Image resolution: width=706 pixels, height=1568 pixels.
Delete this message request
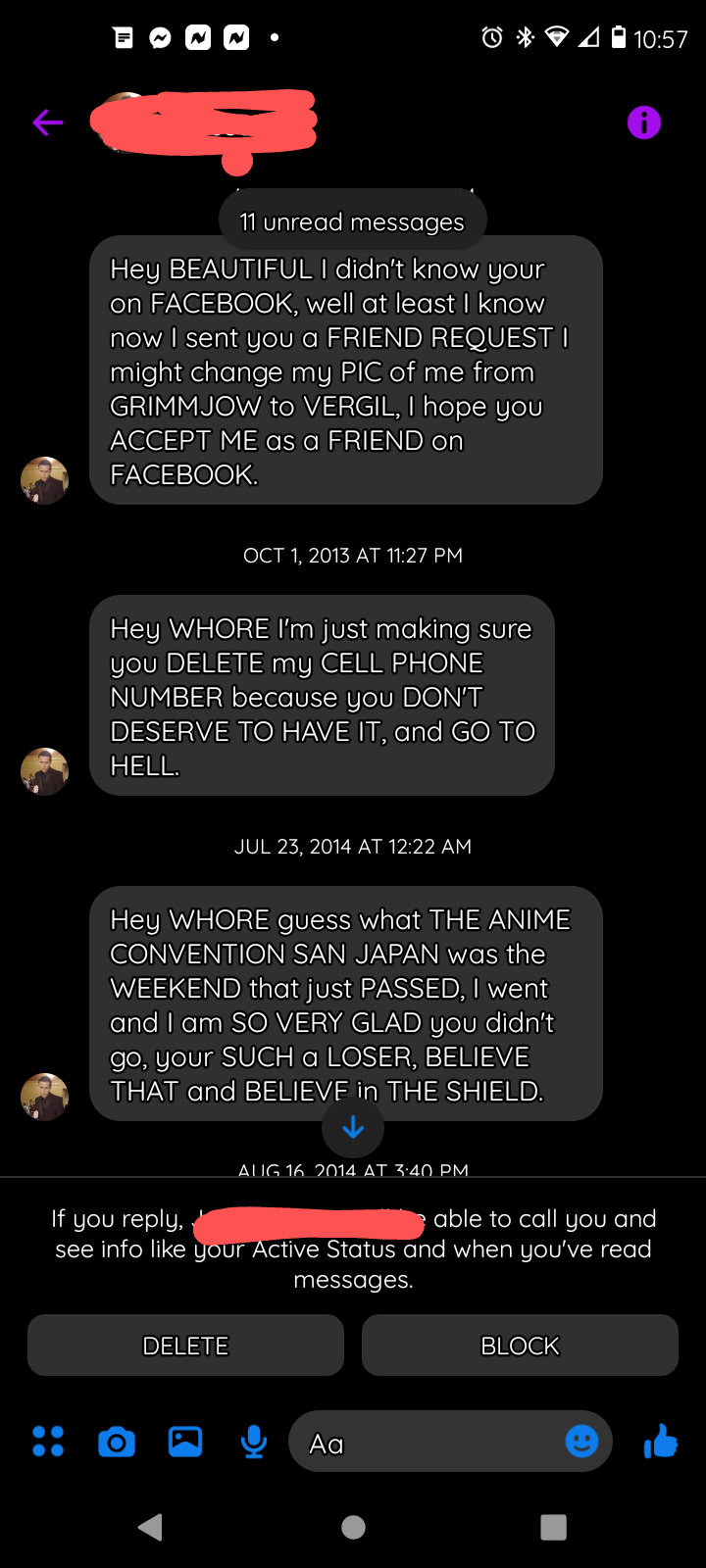click(x=185, y=1346)
